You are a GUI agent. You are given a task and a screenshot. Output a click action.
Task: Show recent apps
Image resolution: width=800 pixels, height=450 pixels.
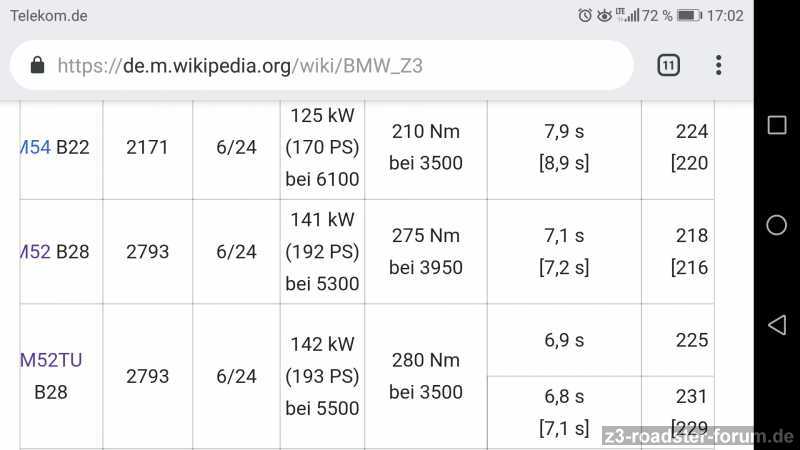tap(777, 125)
